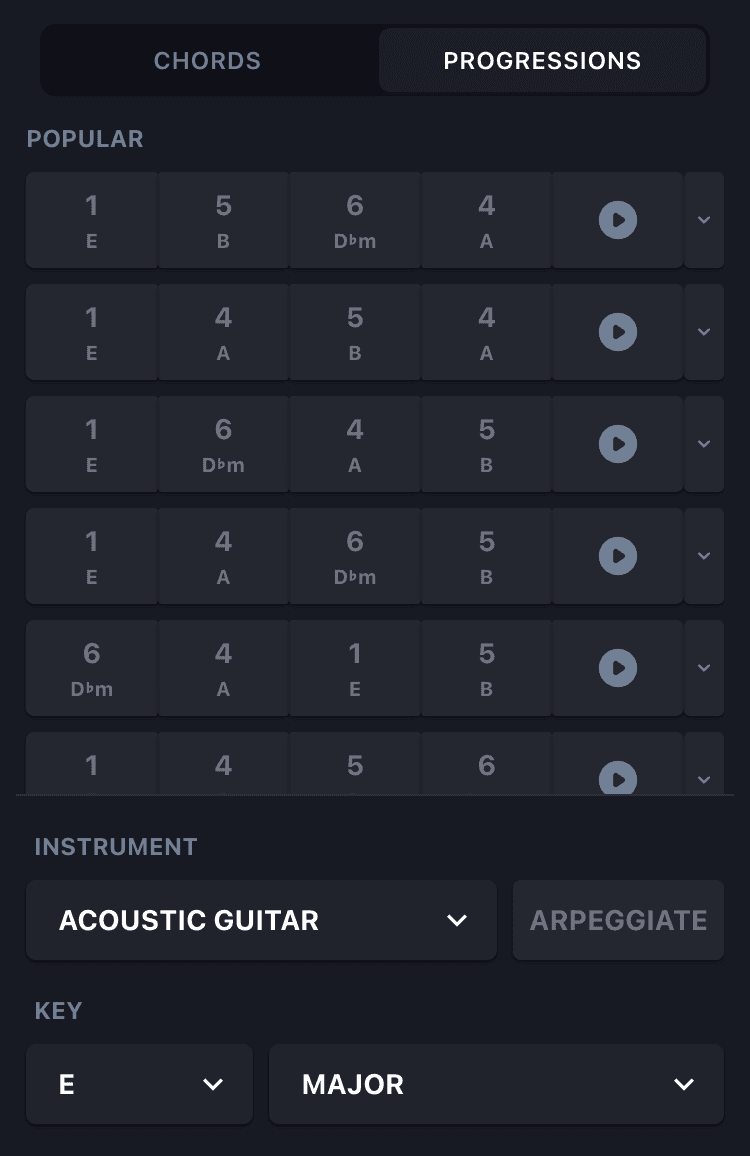Play the 1-4-6-5 progression
This screenshot has height=1156, width=750.
(x=617, y=556)
